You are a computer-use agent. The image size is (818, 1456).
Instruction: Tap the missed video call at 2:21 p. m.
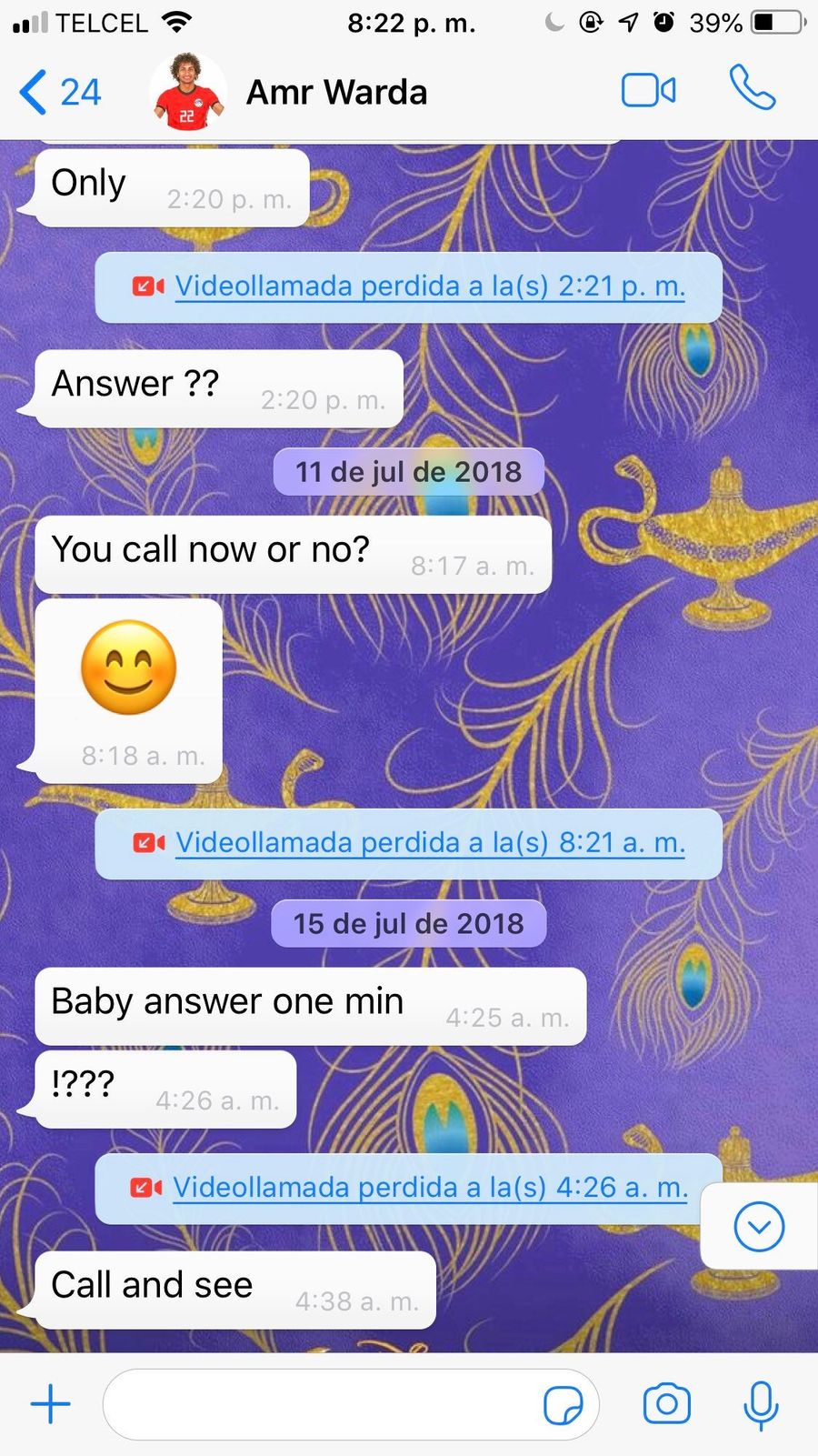pos(429,286)
